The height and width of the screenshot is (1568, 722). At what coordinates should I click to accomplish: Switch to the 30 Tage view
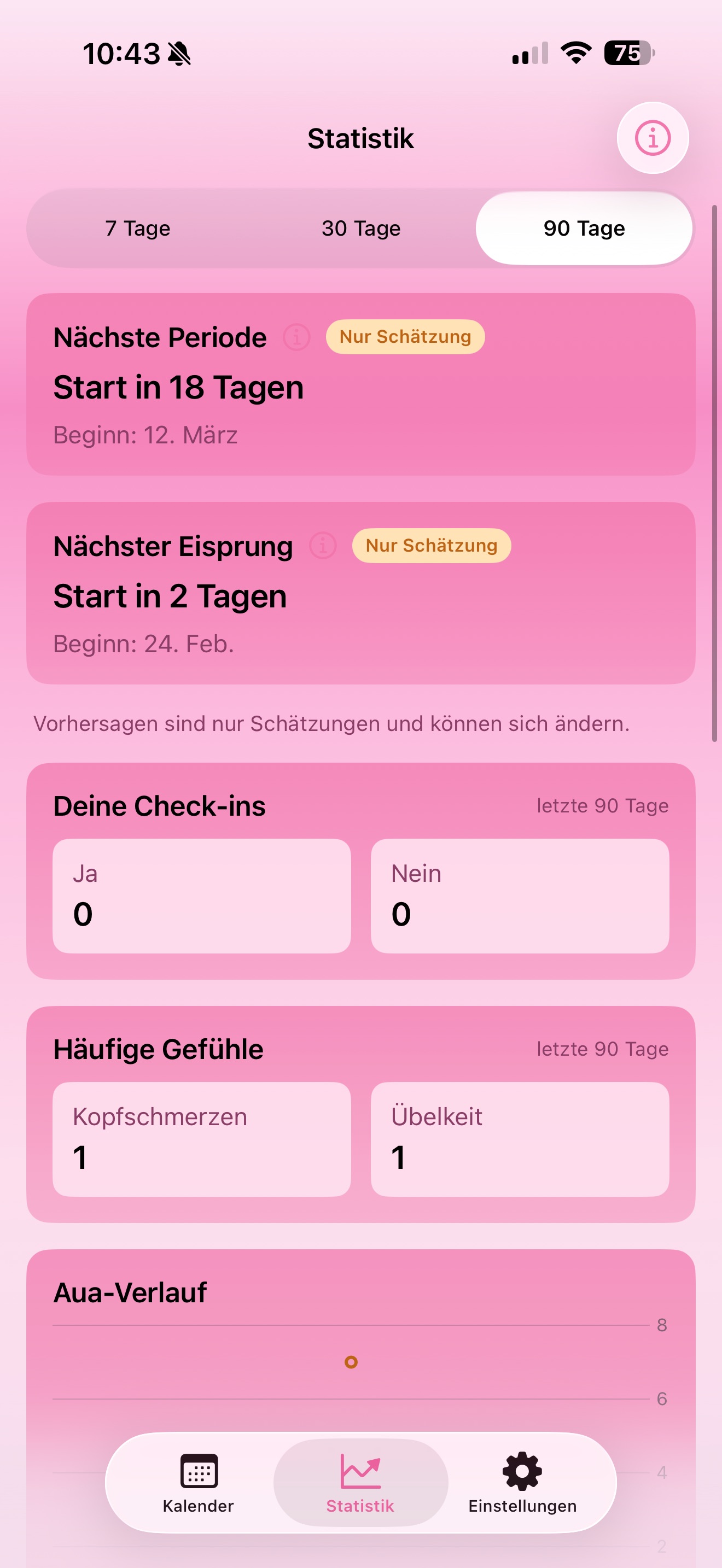click(x=360, y=229)
